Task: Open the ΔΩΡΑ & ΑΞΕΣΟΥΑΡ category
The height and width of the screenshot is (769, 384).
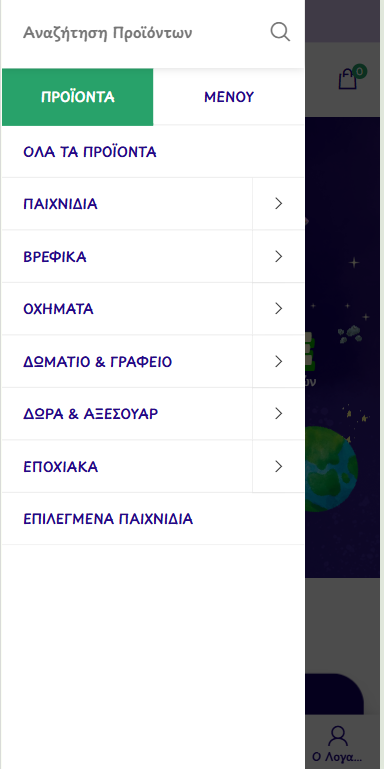Action: tap(127, 414)
